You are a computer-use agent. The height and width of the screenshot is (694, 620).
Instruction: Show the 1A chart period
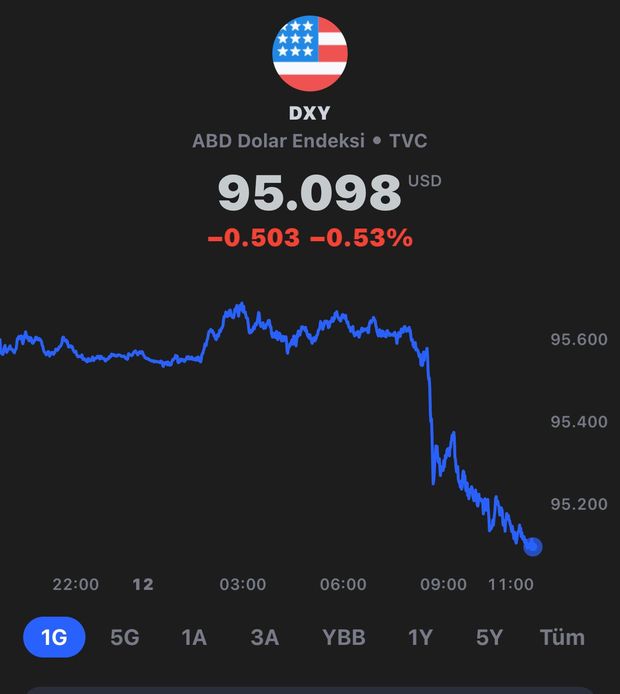coord(194,637)
